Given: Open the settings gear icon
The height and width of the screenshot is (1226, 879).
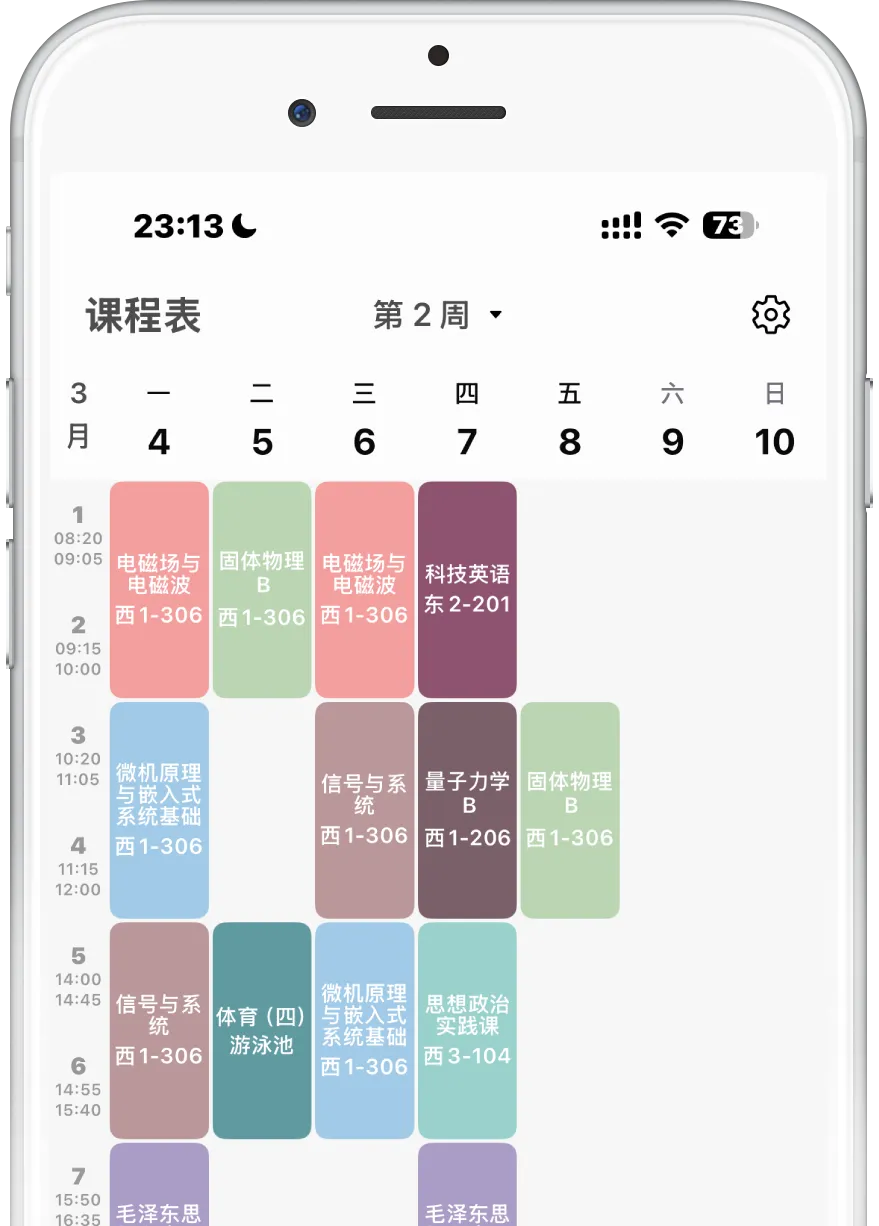Looking at the screenshot, I should click(x=770, y=315).
